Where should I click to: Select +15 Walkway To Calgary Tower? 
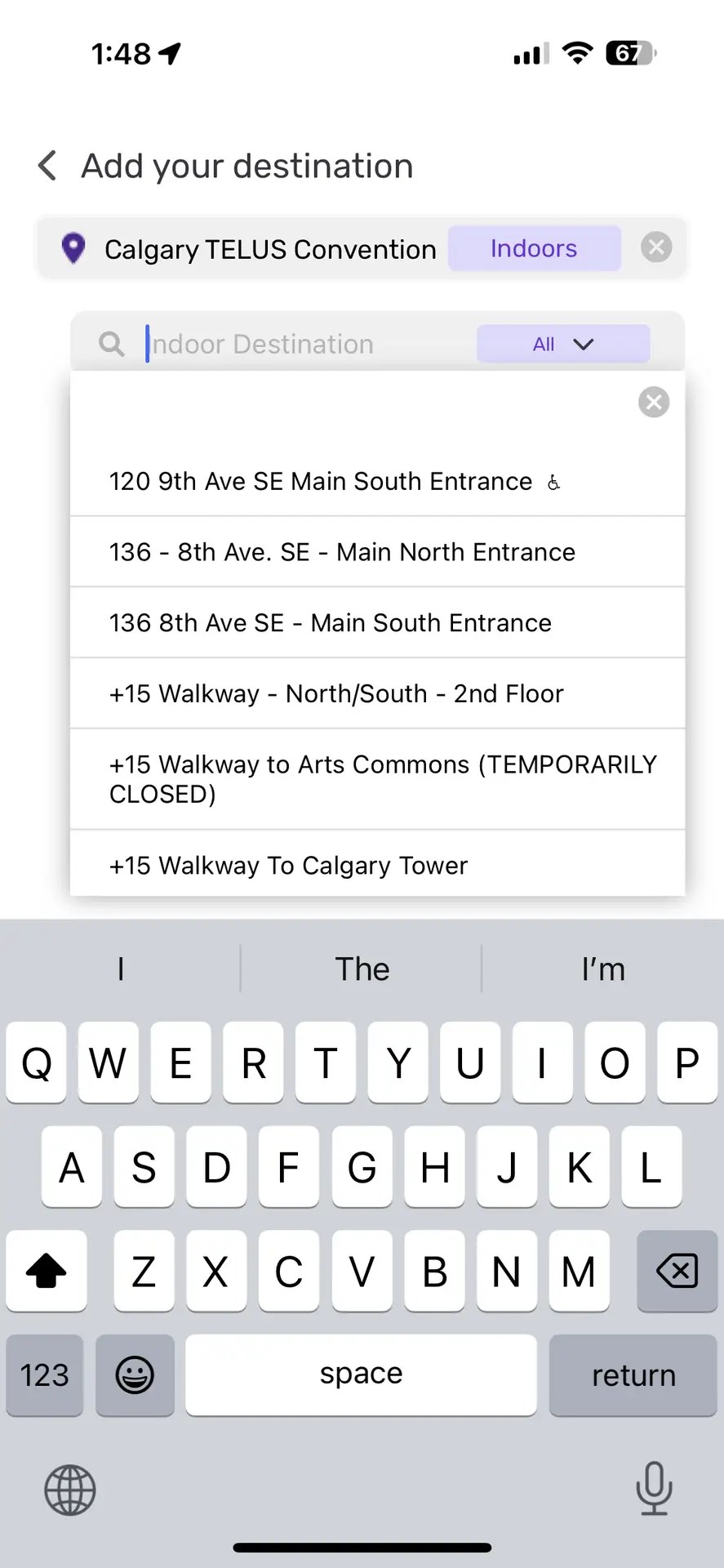pos(289,866)
